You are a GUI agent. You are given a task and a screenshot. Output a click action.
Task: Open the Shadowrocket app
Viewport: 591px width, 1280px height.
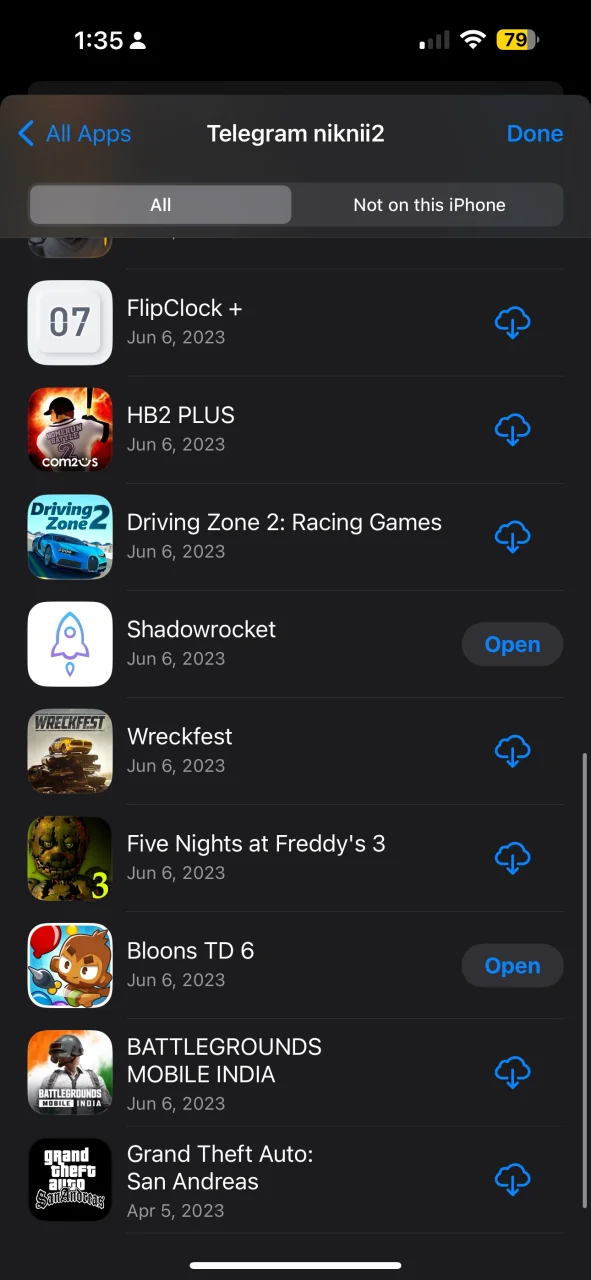click(x=512, y=645)
